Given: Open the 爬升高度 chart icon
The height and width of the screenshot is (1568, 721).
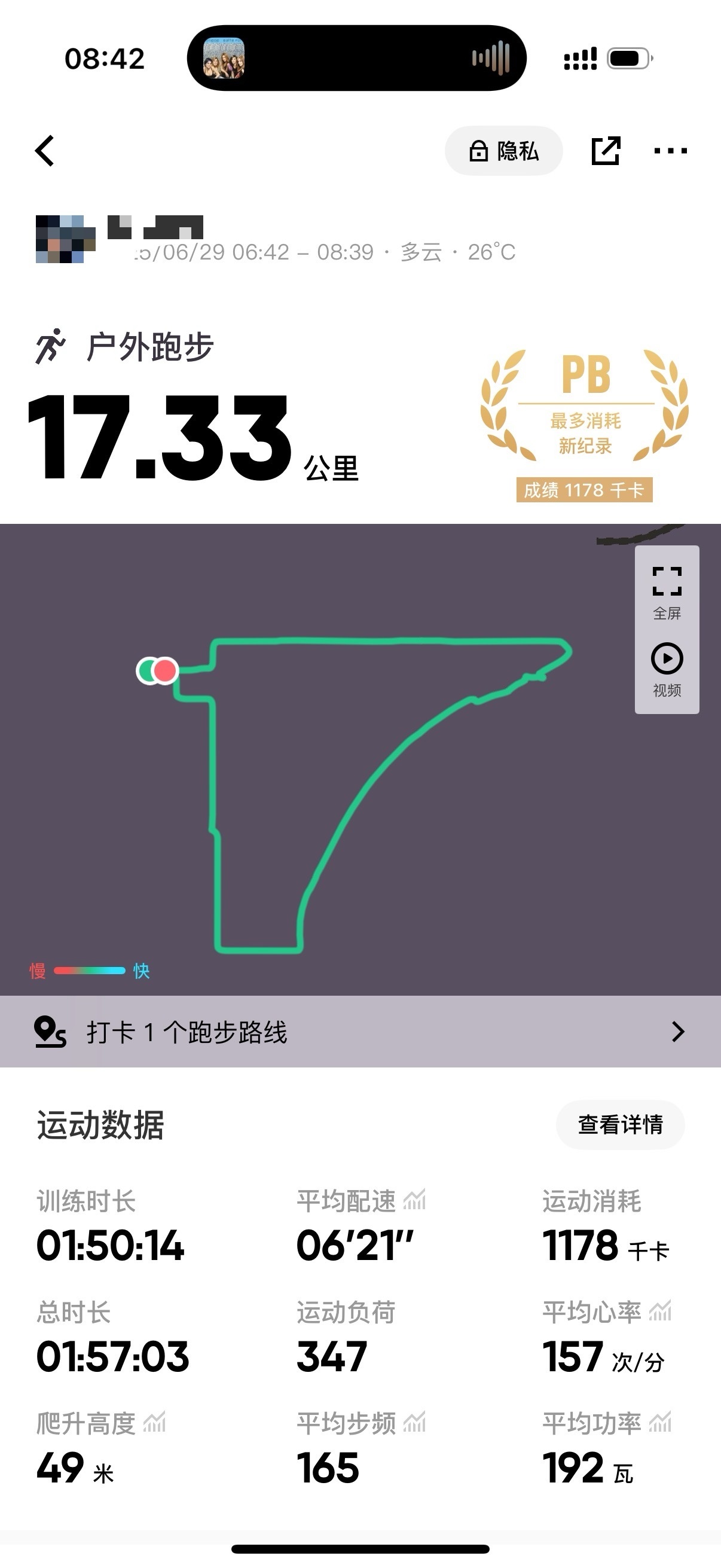Looking at the screenshot, I should tap(155, 1422).
